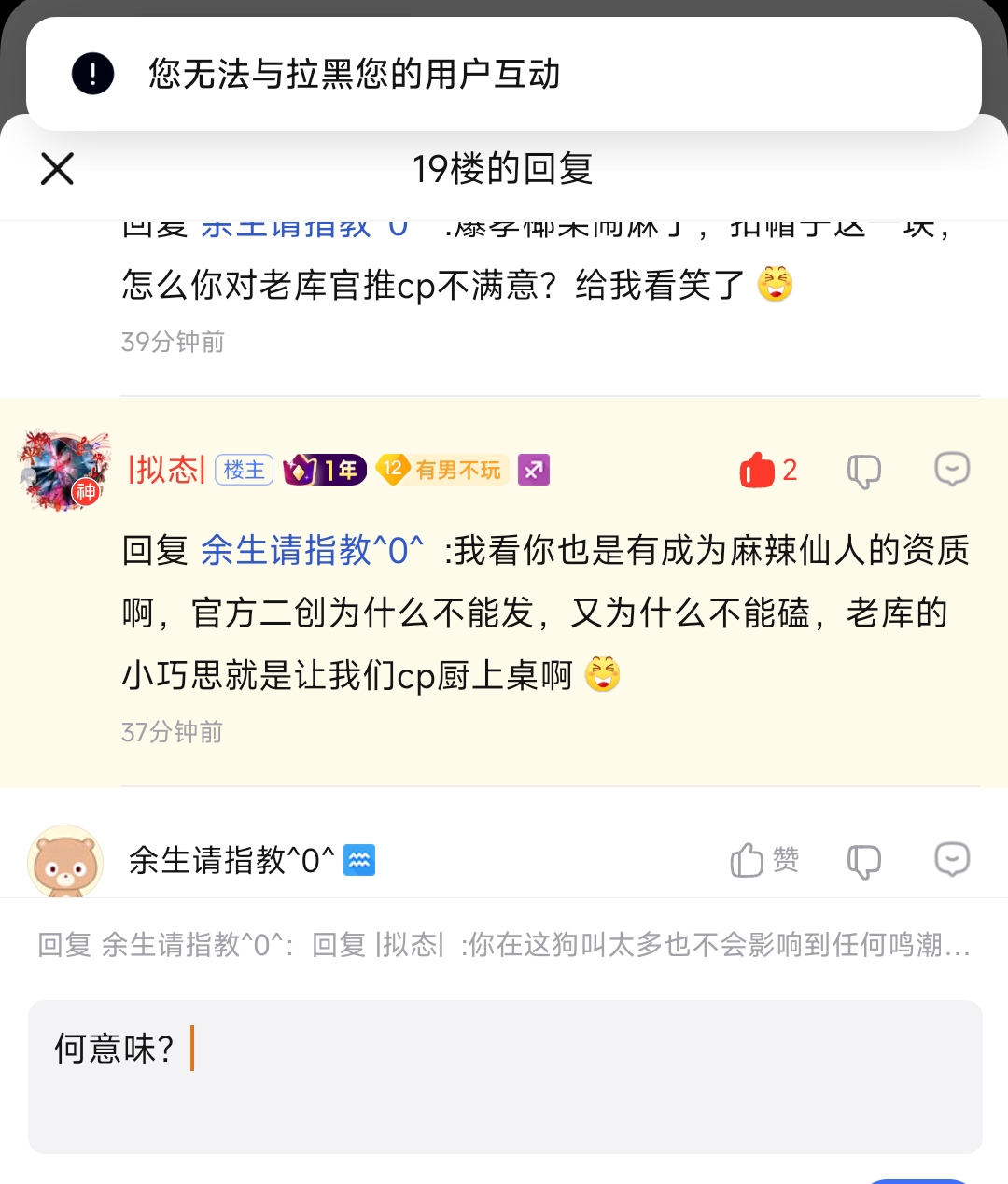Open mentioned user 余生请指教^0^ link in |拟态|'s reply

click(312, 551)
